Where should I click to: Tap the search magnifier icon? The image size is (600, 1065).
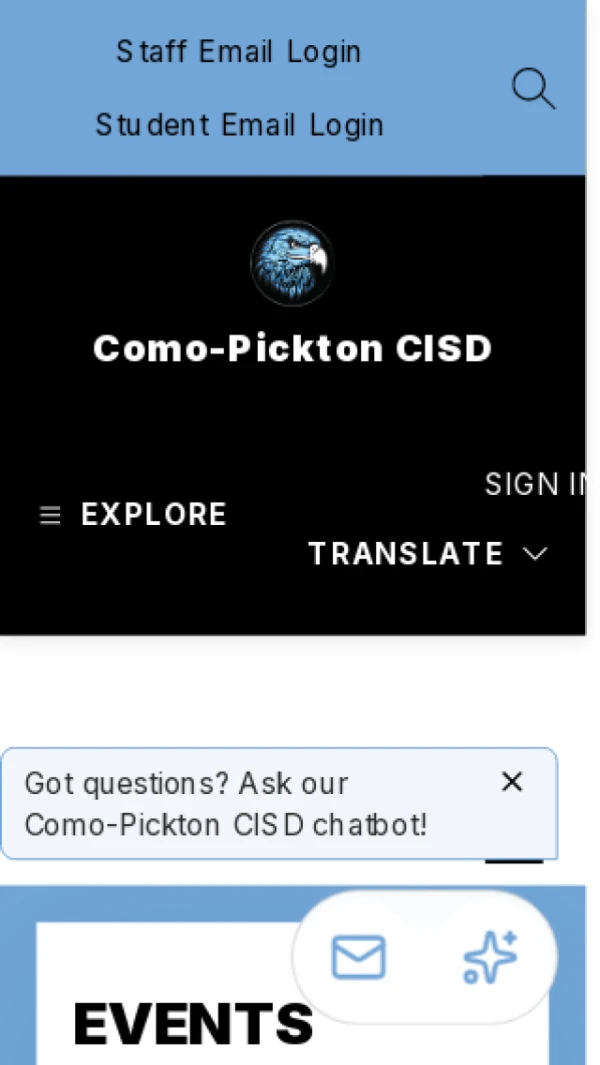pos(533,89)
